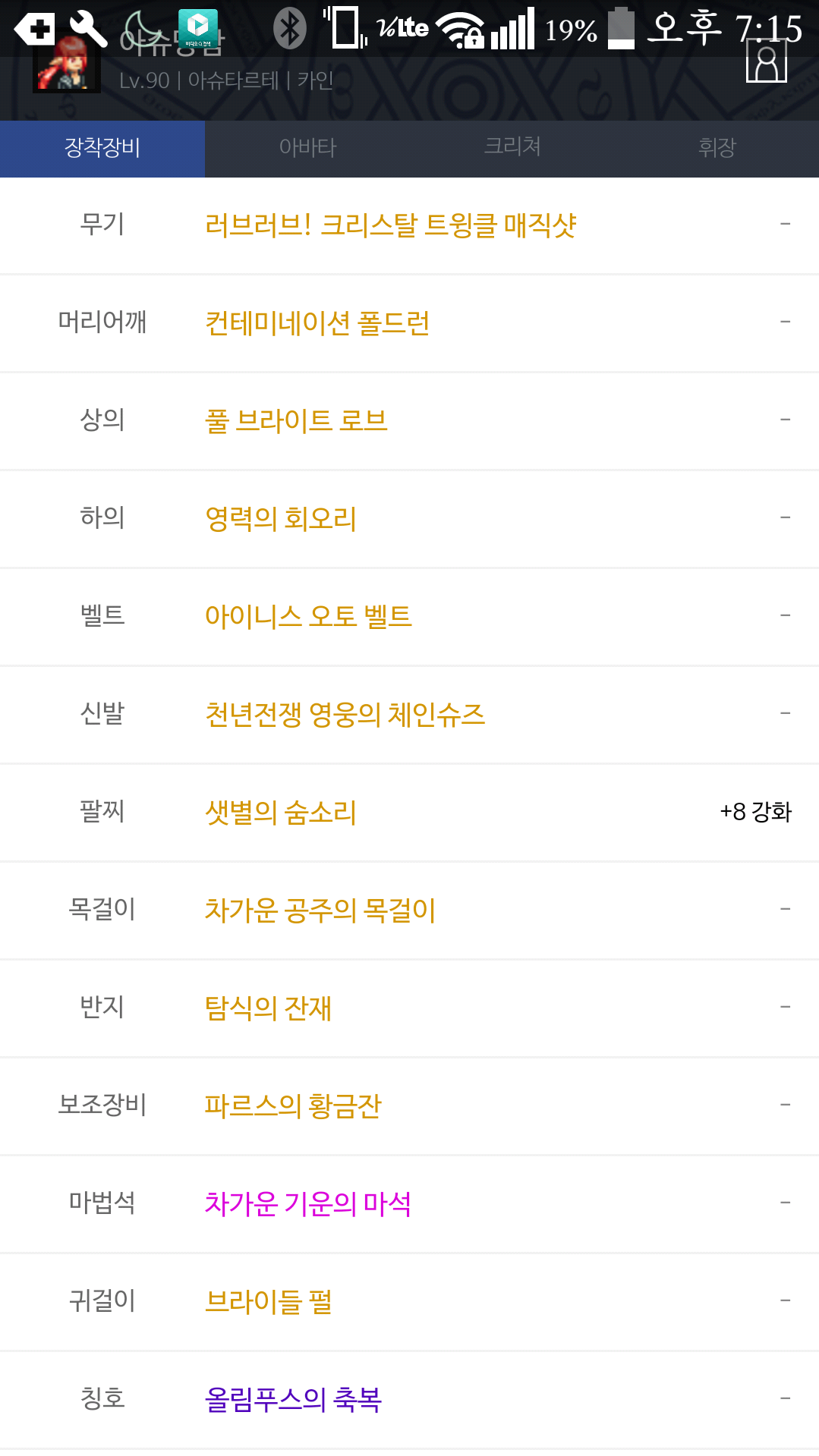Open the 풀 브라이트 로브 item

click(x=296, y=421)
